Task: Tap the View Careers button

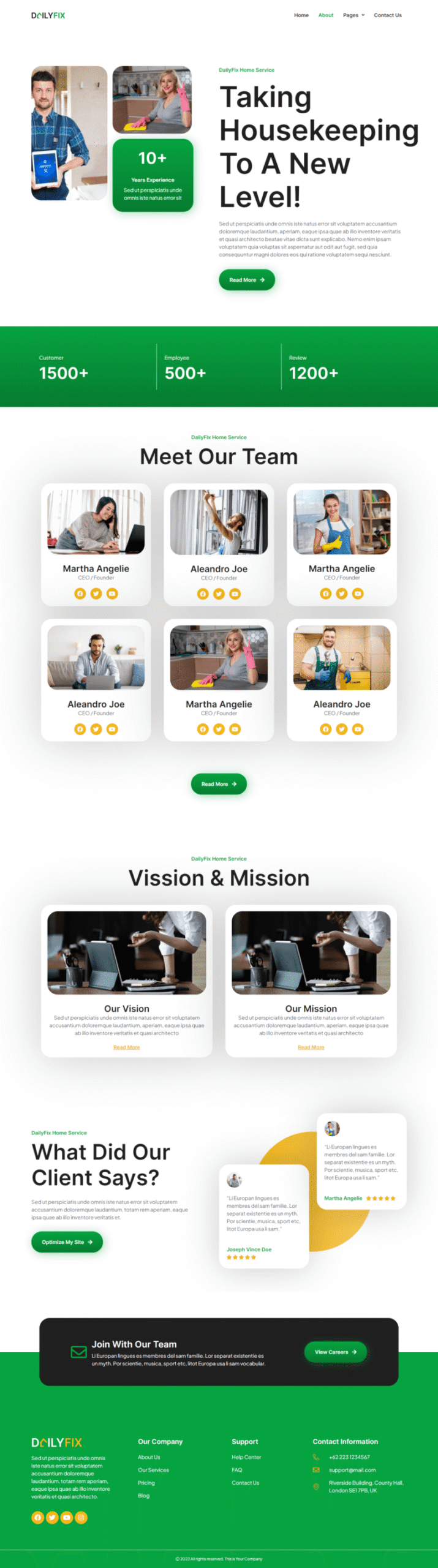Action: 335,1352
